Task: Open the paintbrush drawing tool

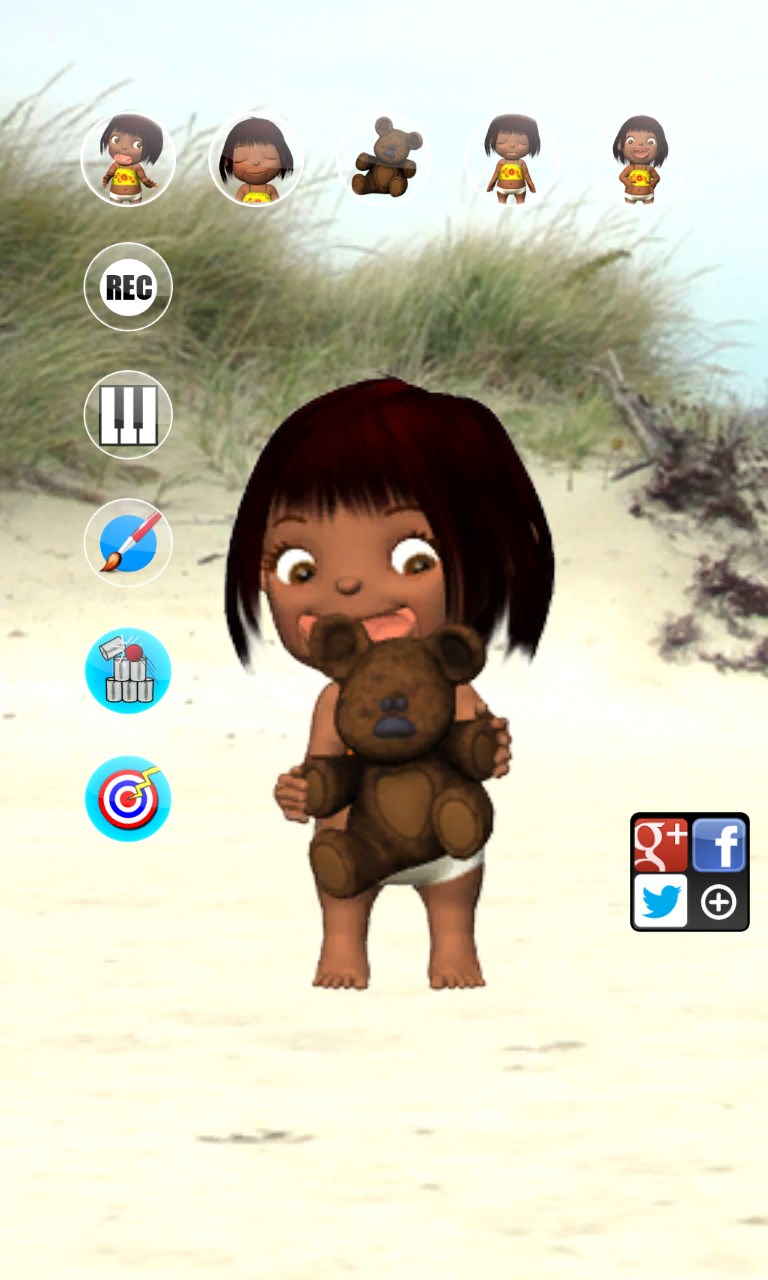Action: [x=128, y=543]
